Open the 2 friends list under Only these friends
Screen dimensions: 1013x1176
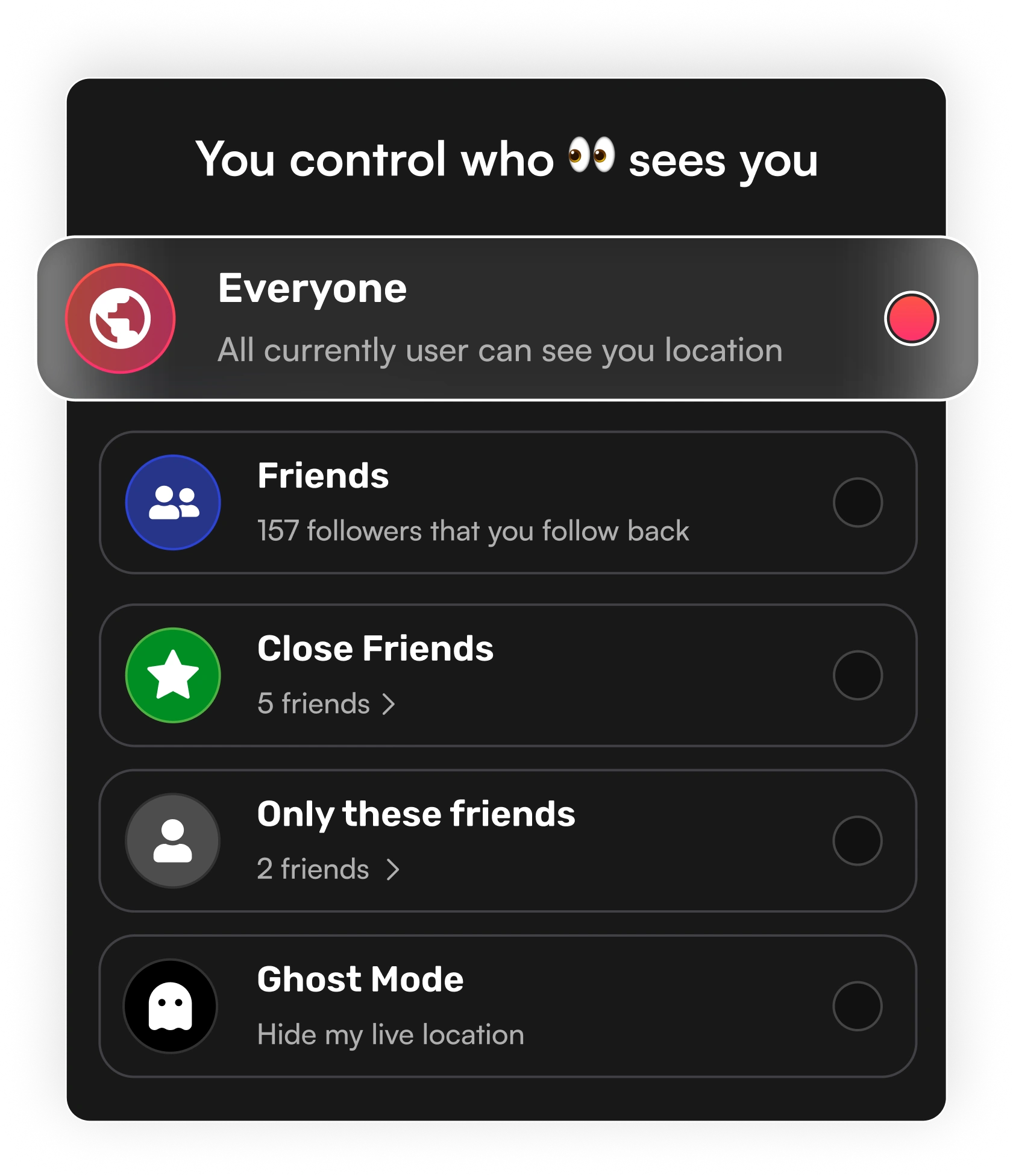point(328,869)
